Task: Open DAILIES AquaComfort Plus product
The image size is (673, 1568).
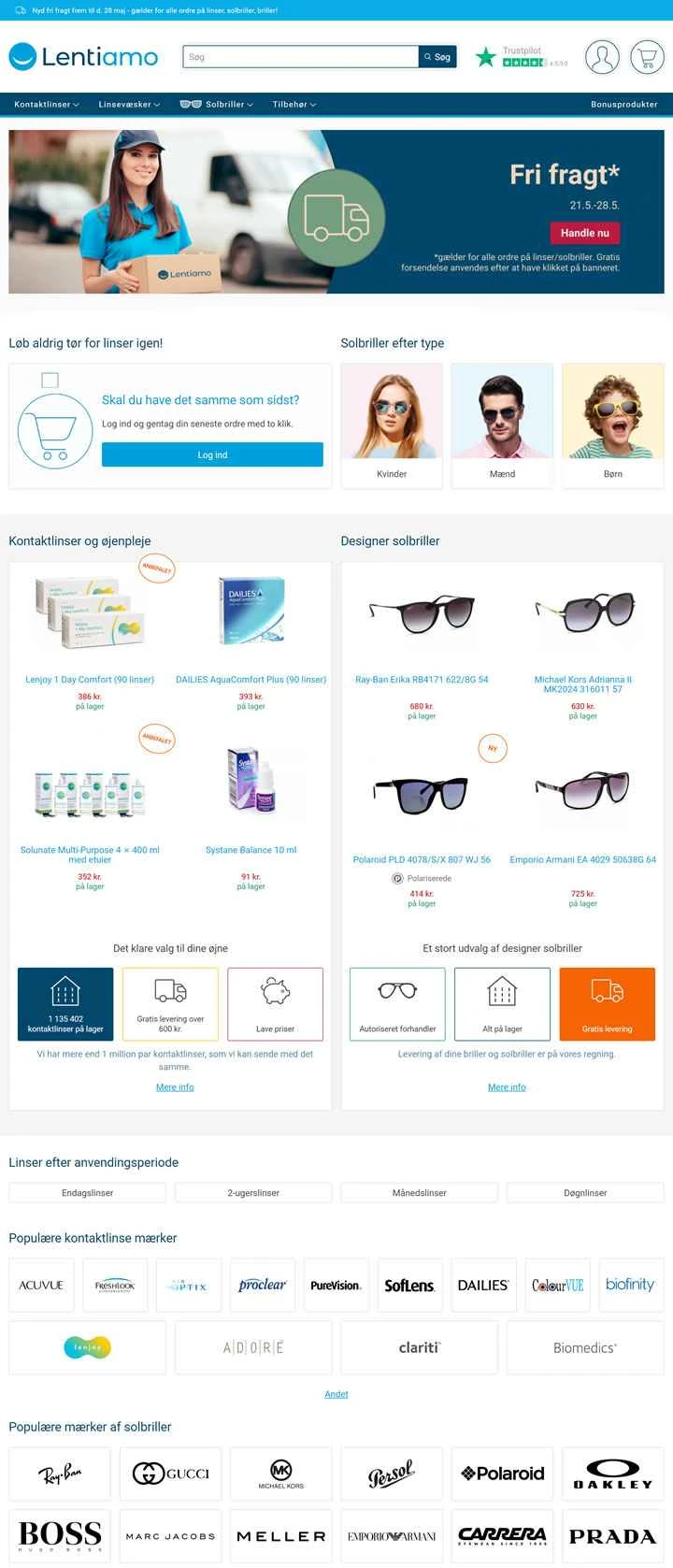Action: coord(251,680)
